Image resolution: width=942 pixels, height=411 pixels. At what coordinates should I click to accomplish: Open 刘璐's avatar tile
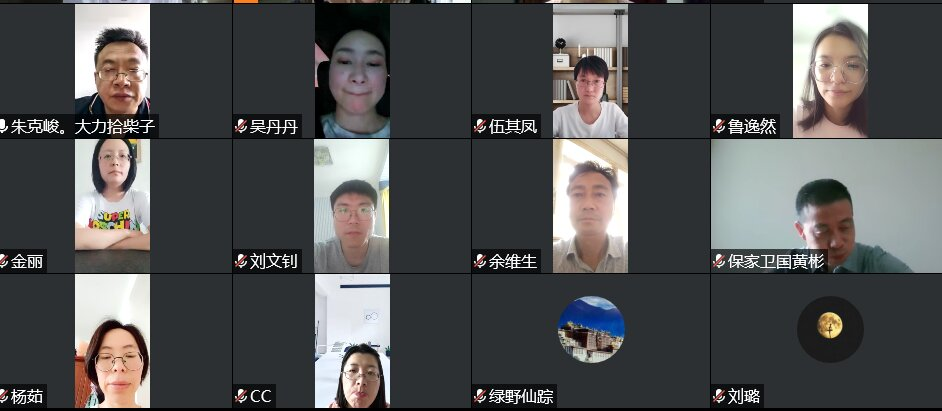coord(829,328)
